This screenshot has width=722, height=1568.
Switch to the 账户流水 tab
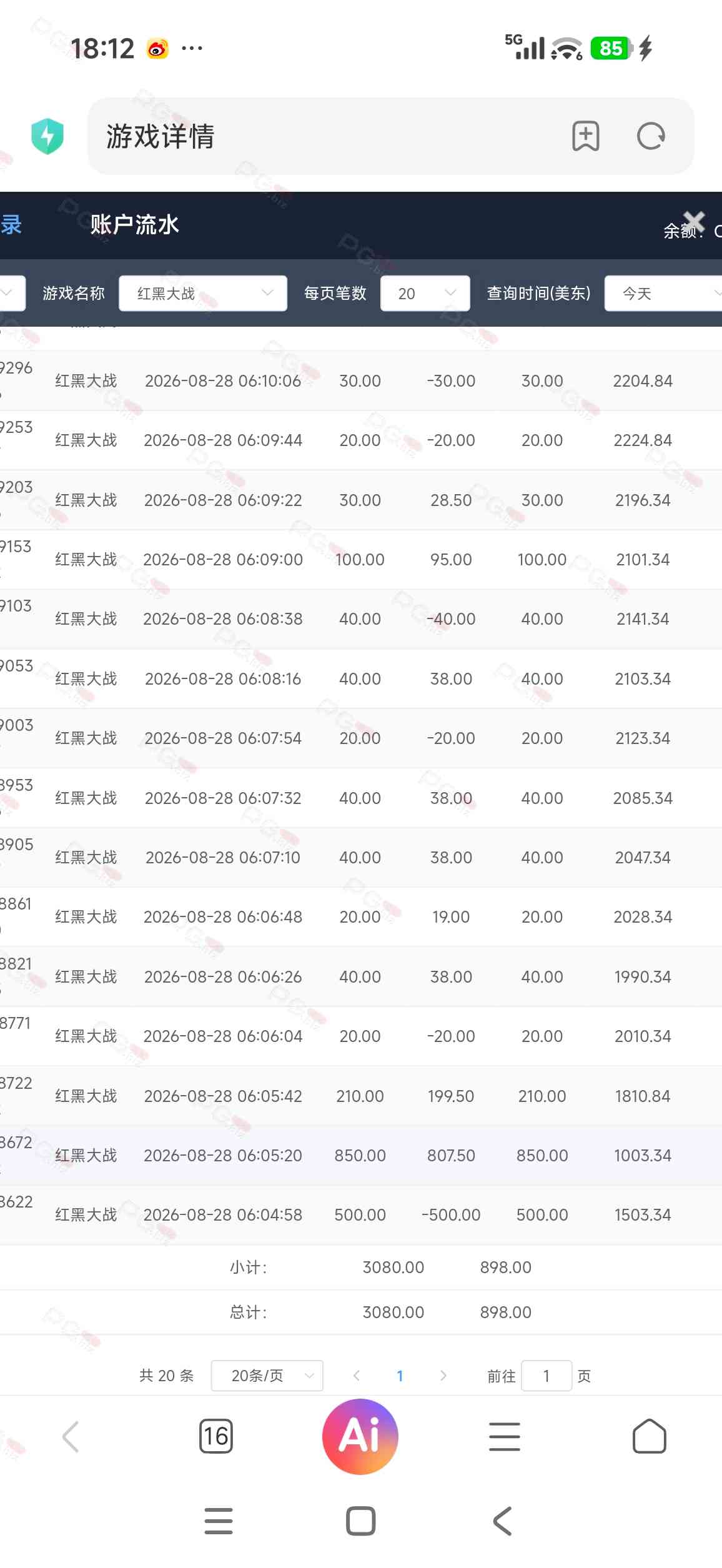pyautogui.click(x=134, y=225)
